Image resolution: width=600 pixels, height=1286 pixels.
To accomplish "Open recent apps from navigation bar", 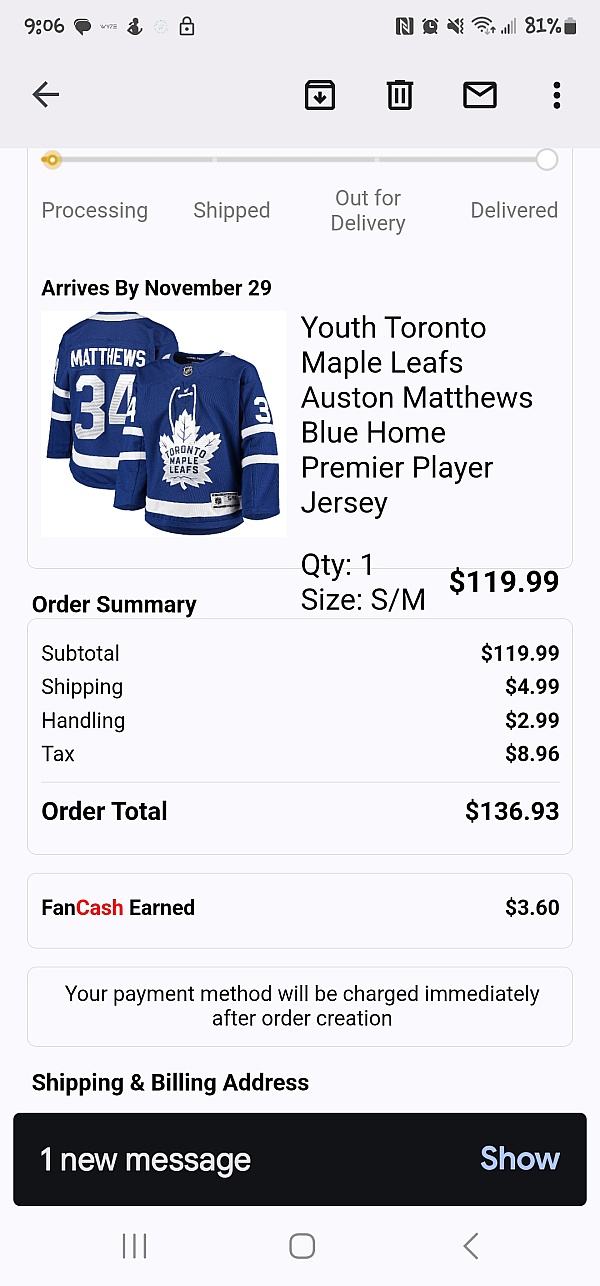I will tap(134, 1245).
